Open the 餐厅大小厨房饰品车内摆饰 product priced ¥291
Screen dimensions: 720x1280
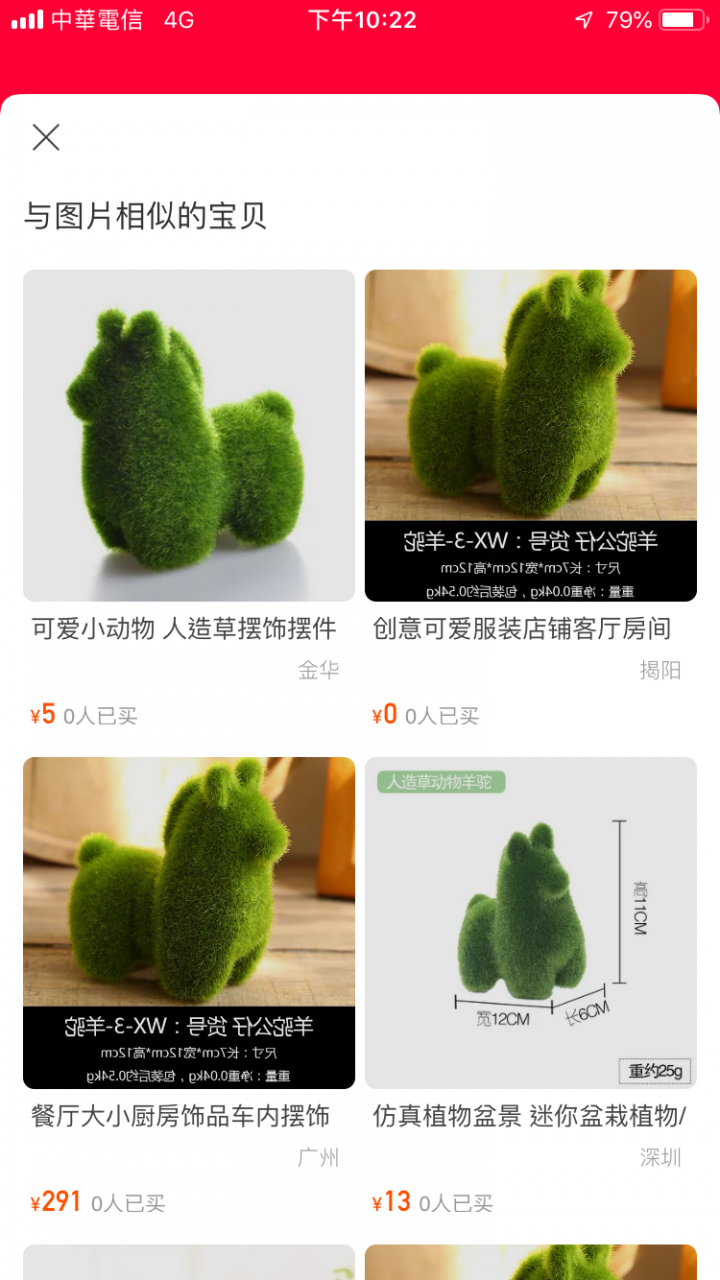pos(189,922)
